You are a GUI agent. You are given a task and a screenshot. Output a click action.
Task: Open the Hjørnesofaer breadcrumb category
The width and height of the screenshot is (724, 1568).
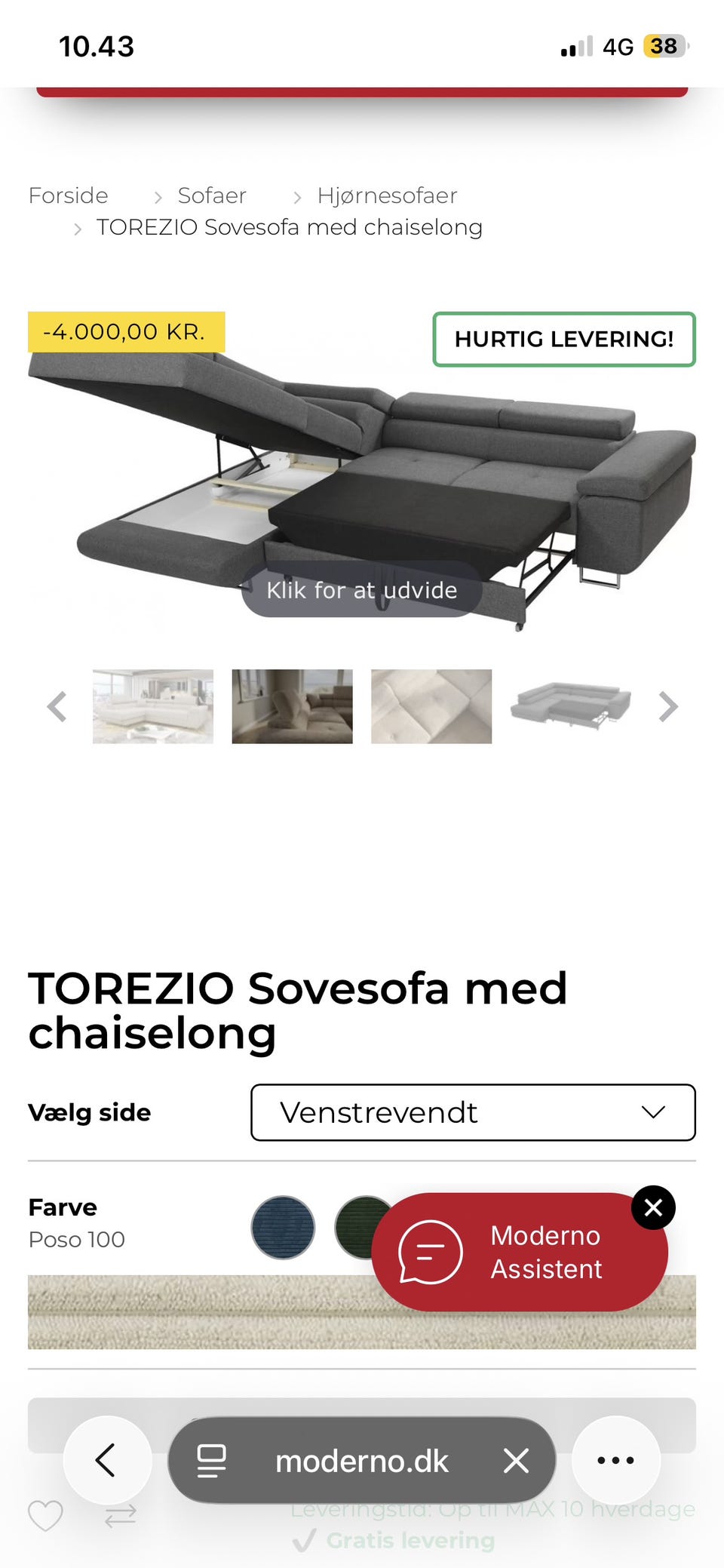tap(387, 195)
